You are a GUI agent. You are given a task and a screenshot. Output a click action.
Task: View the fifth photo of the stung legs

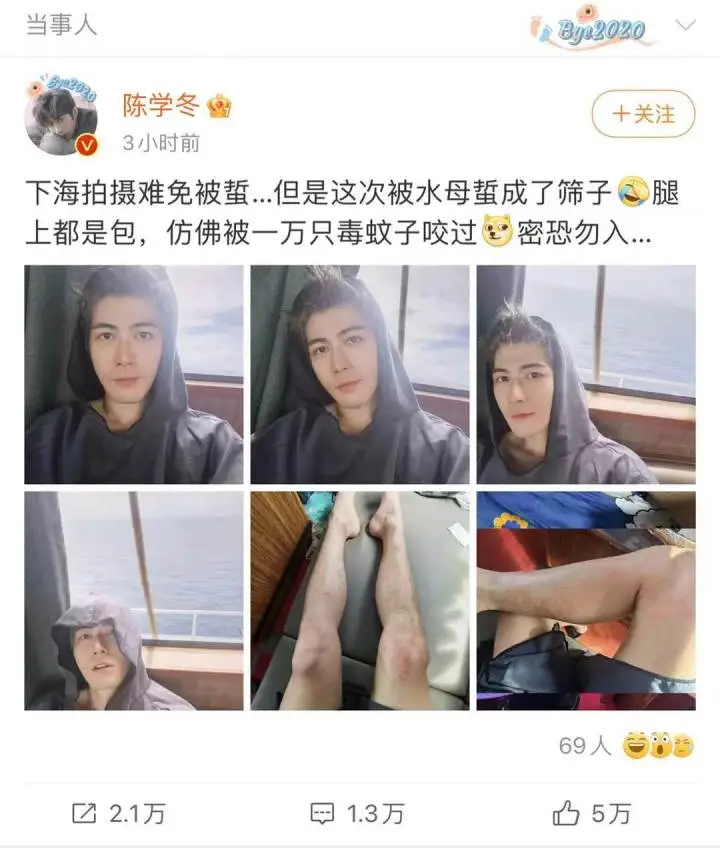pyautogui.click(x=360, y=600)
